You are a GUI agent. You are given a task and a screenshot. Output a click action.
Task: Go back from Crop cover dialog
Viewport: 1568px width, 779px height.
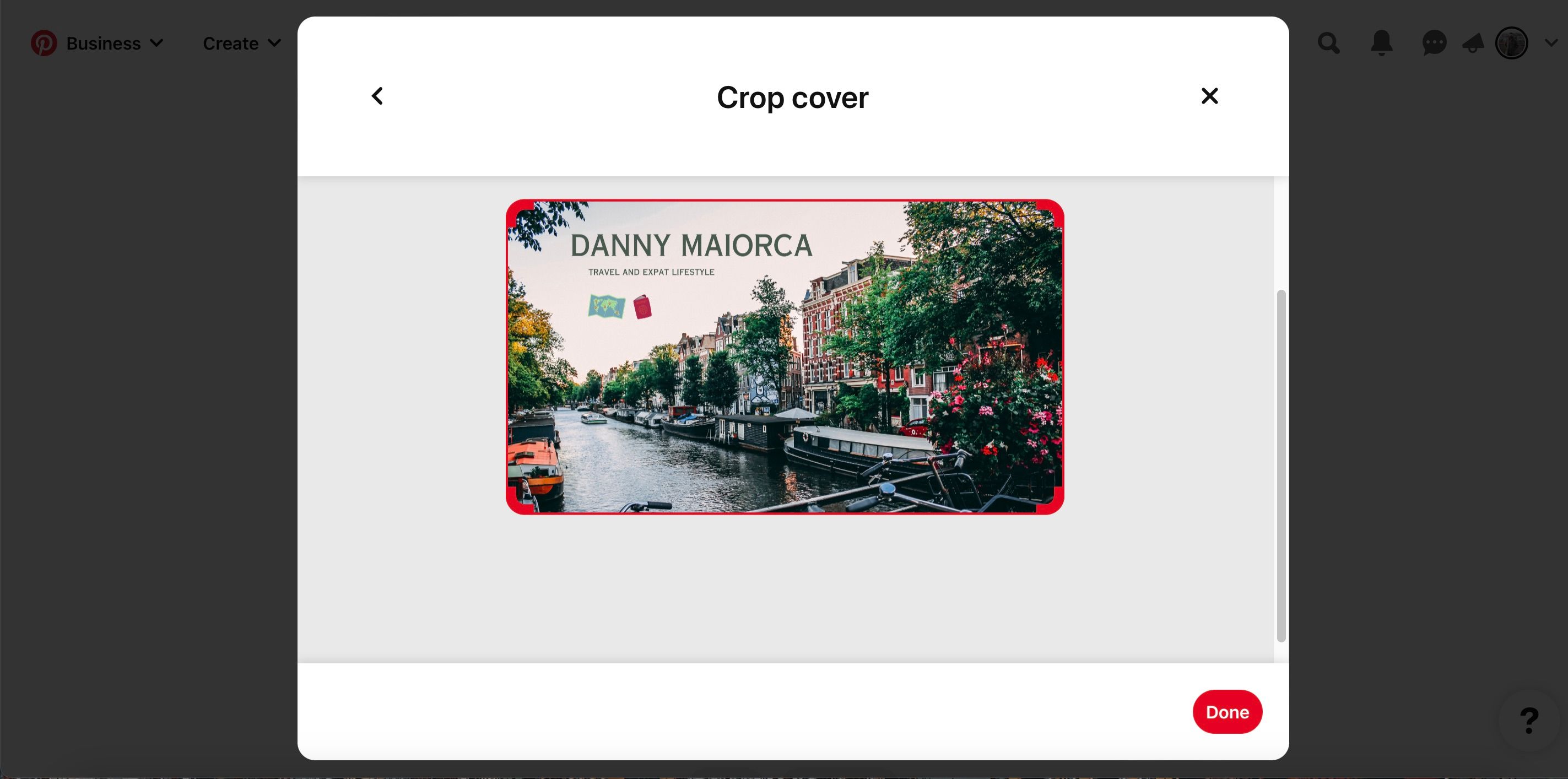point(377,96)
